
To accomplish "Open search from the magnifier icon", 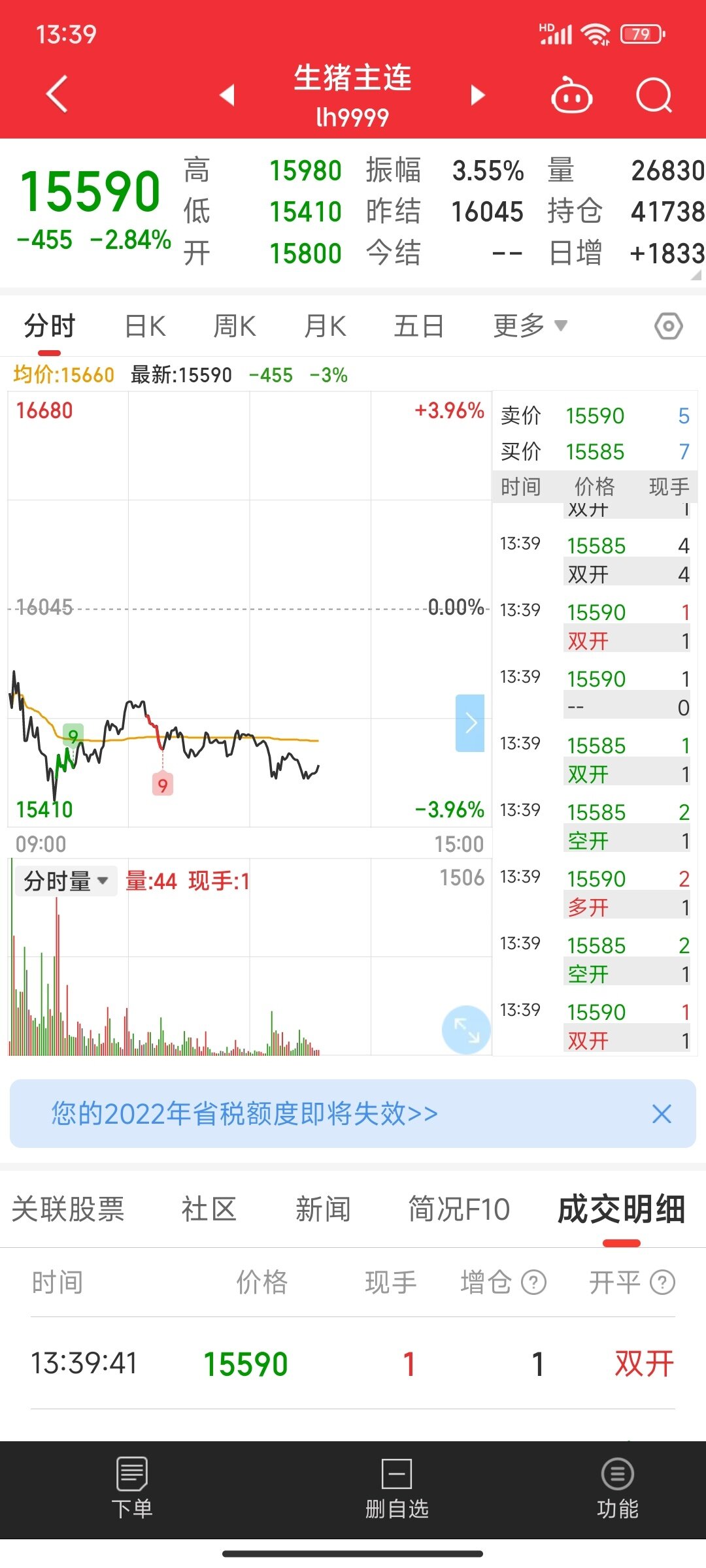I will tap(654, 95).
